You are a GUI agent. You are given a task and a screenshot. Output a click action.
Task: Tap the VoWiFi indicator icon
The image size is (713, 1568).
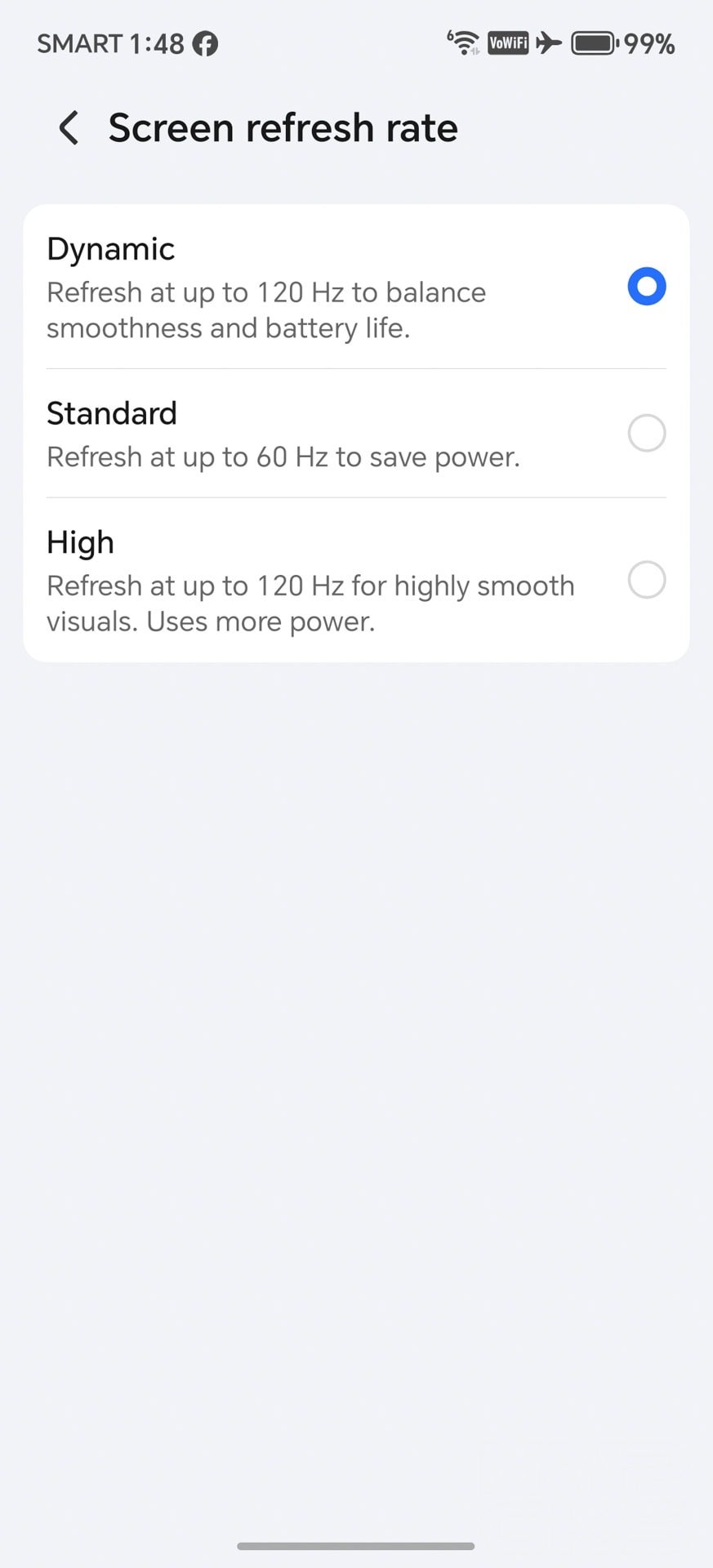tap(507, 42)
